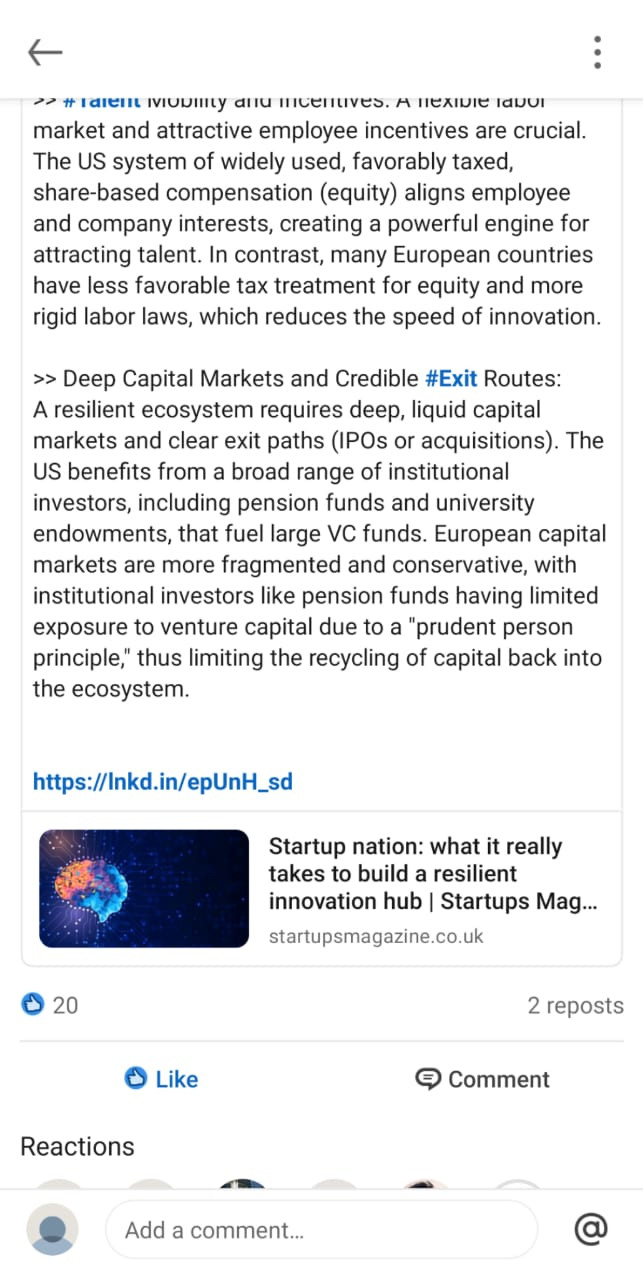Open the lnkd.in/epUnH_sd link
The image size is (643, 1280).
pos(163,781)
